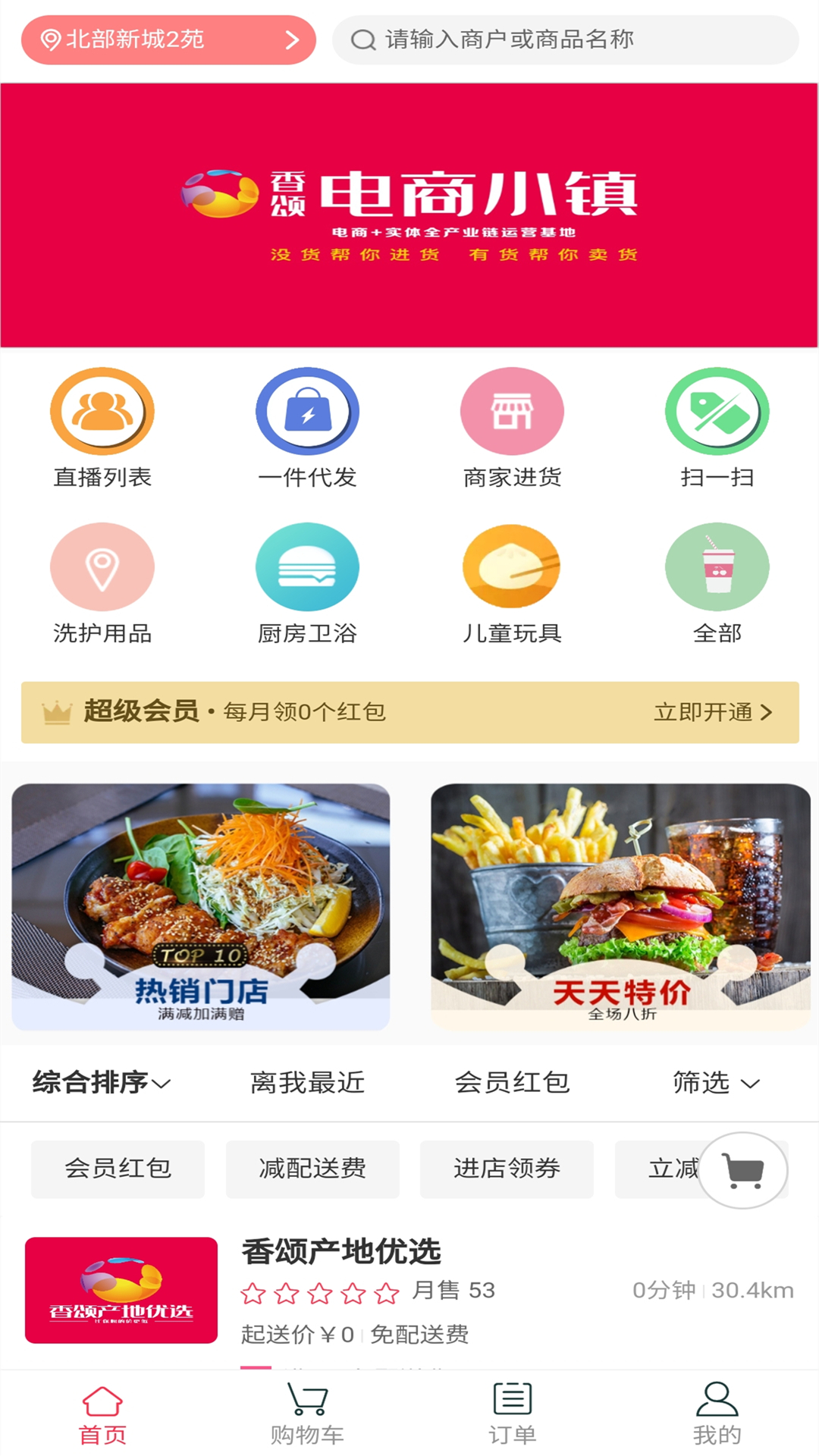This screenshot has height=1456, width=819.
Task: Launch the 扫一扫 scanner
Action: coord(717,428)
